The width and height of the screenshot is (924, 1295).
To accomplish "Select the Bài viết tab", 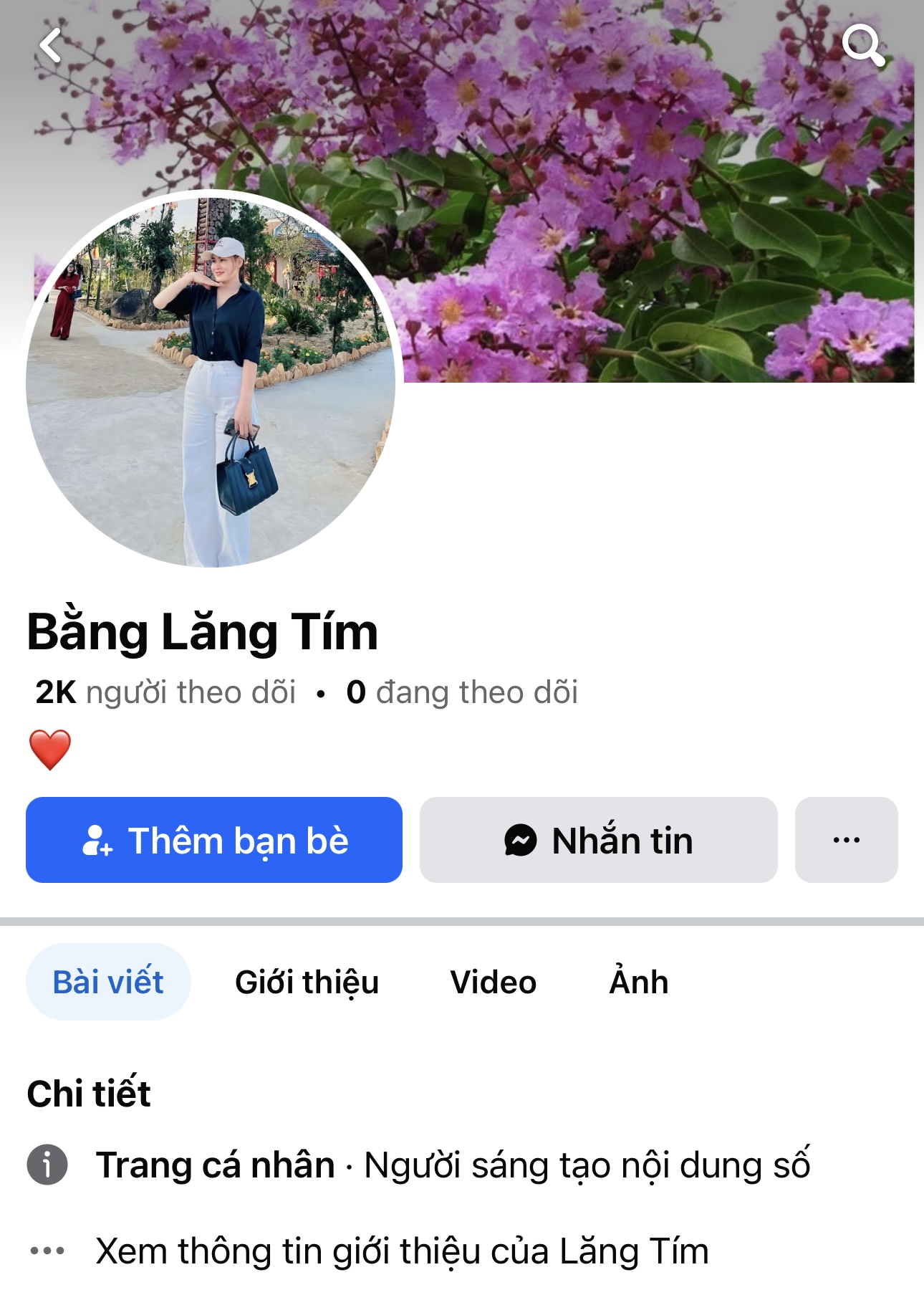I will [x=108, y=982].
